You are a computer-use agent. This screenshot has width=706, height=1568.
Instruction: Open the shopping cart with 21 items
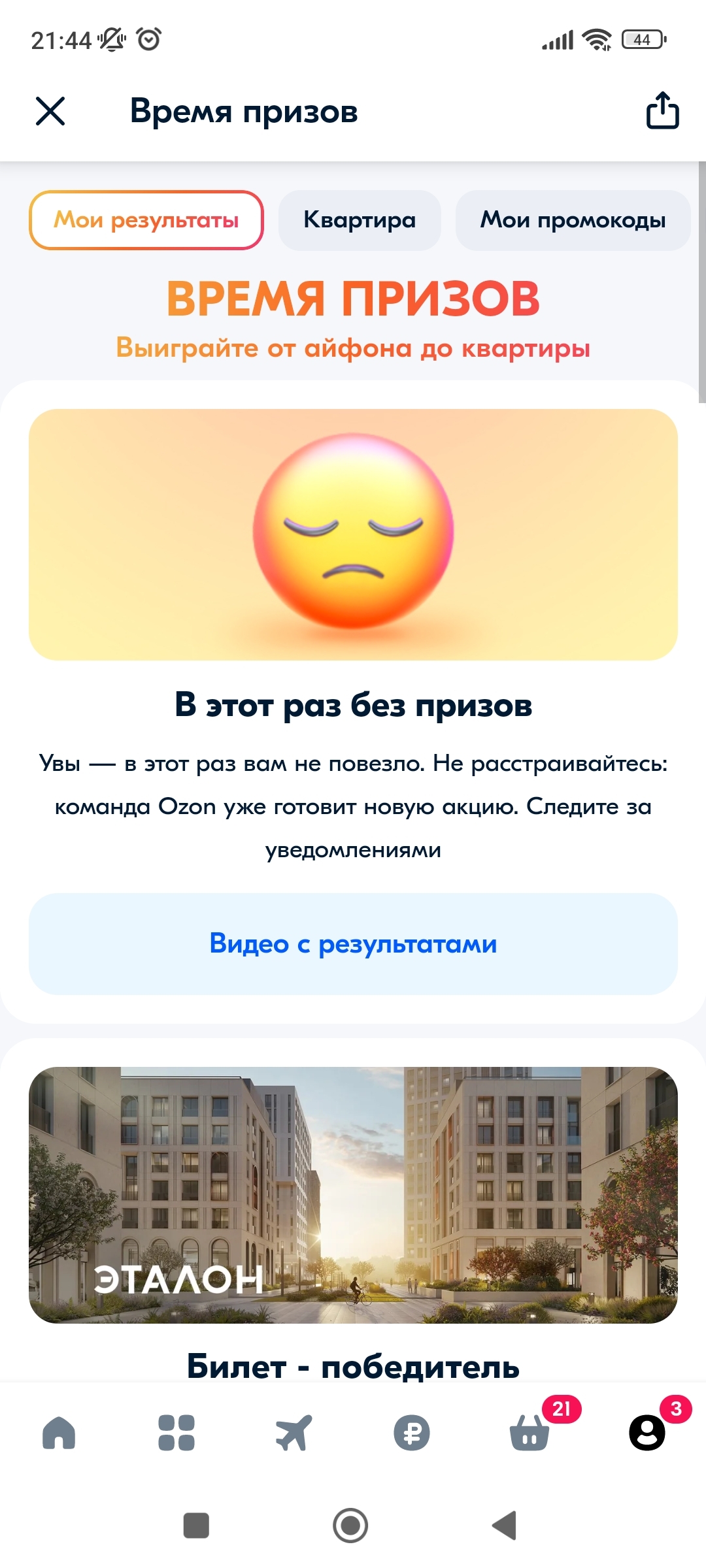point(529,1433)
